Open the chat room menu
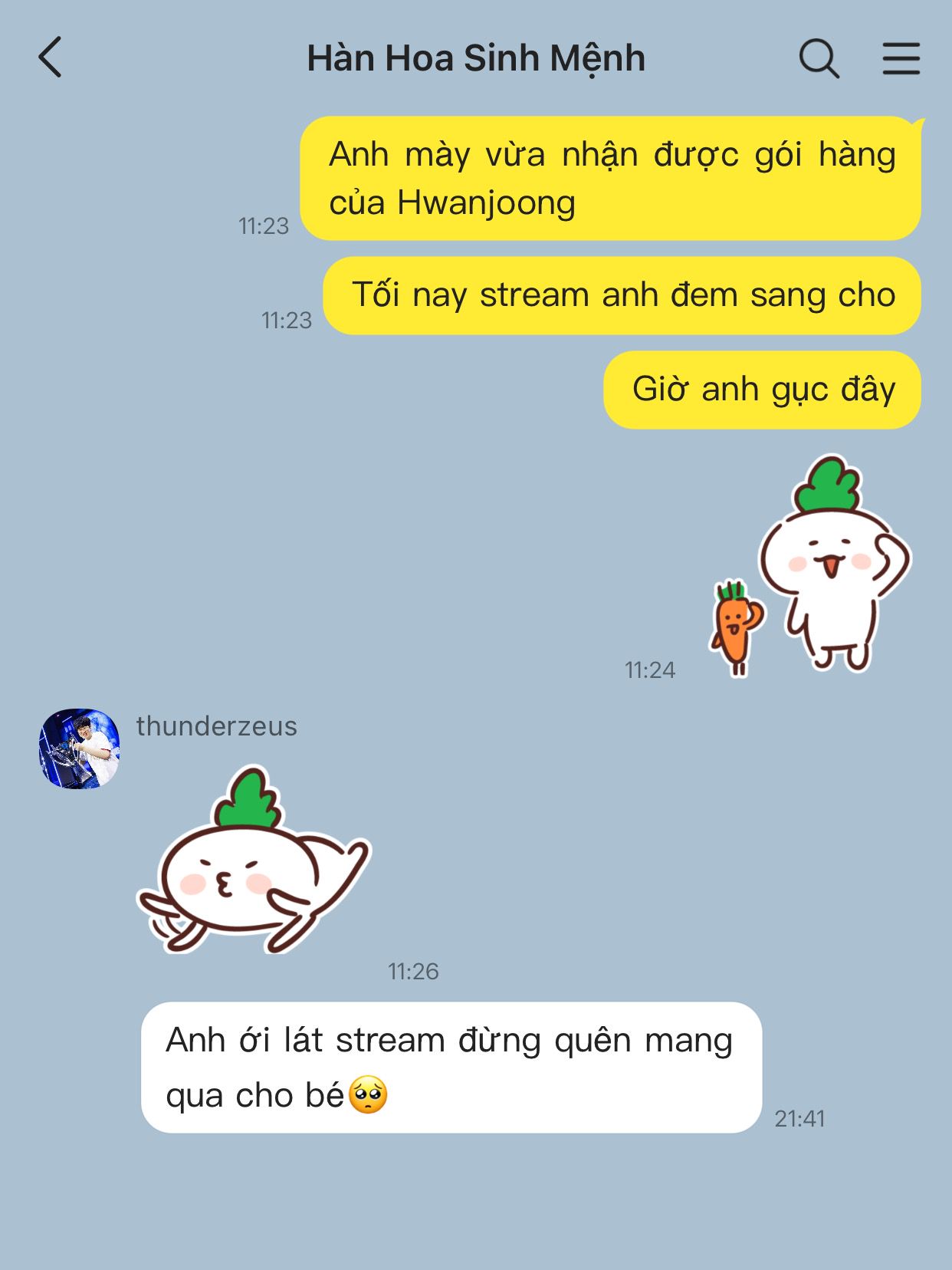 coord(901,58)
